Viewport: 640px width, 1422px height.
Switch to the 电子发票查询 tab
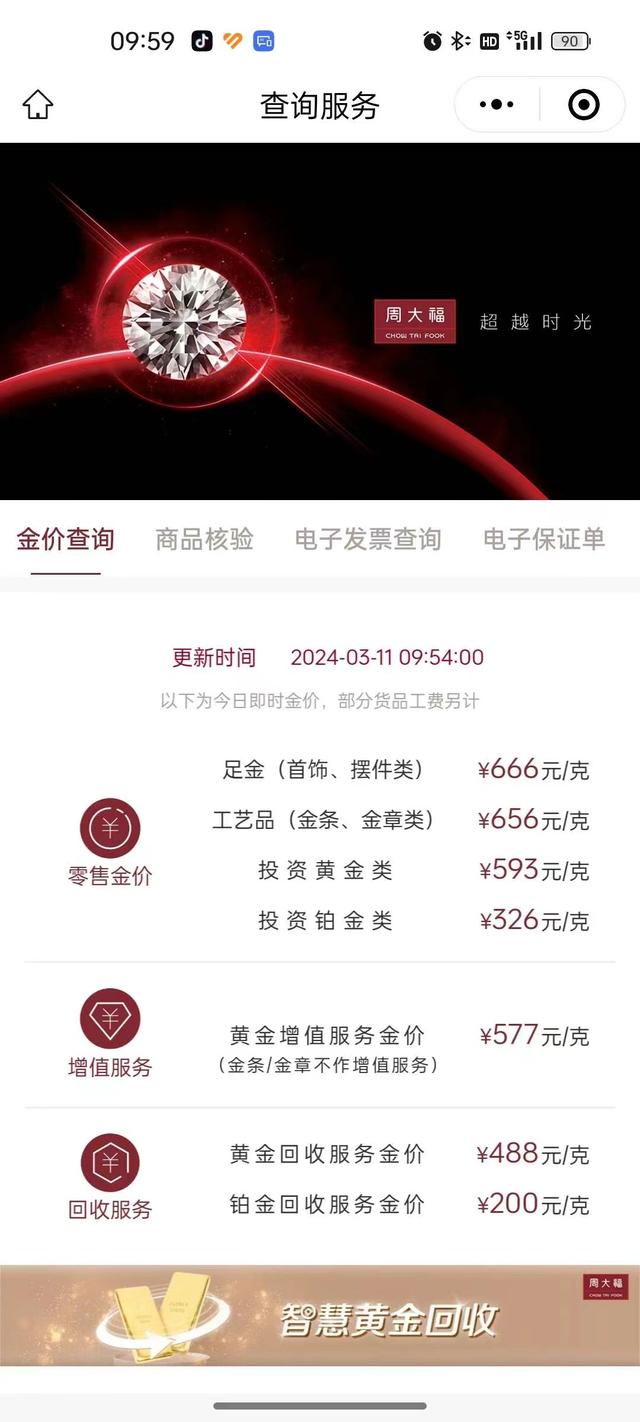click(x=367, y=540)
